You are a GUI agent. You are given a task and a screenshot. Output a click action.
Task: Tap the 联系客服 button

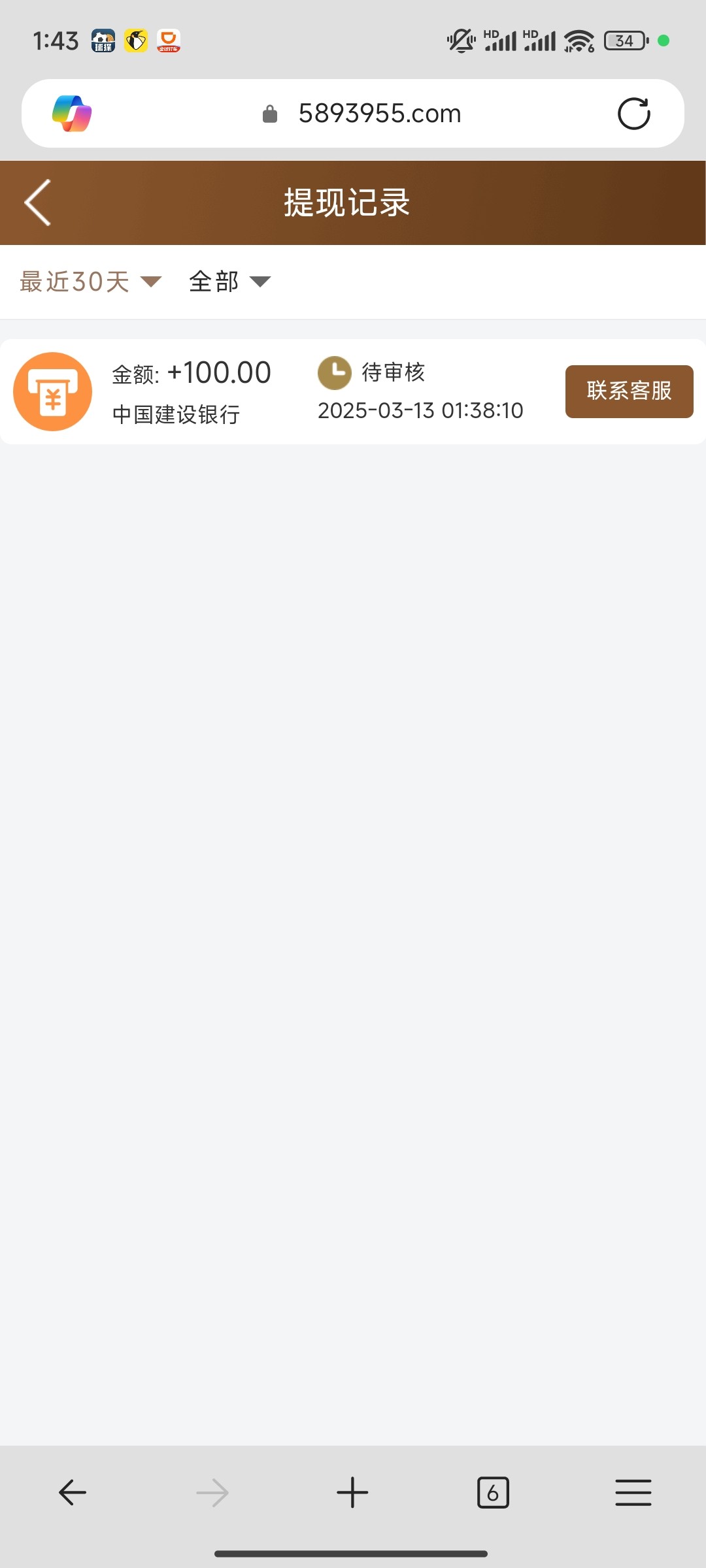click(x=629, y=391)
